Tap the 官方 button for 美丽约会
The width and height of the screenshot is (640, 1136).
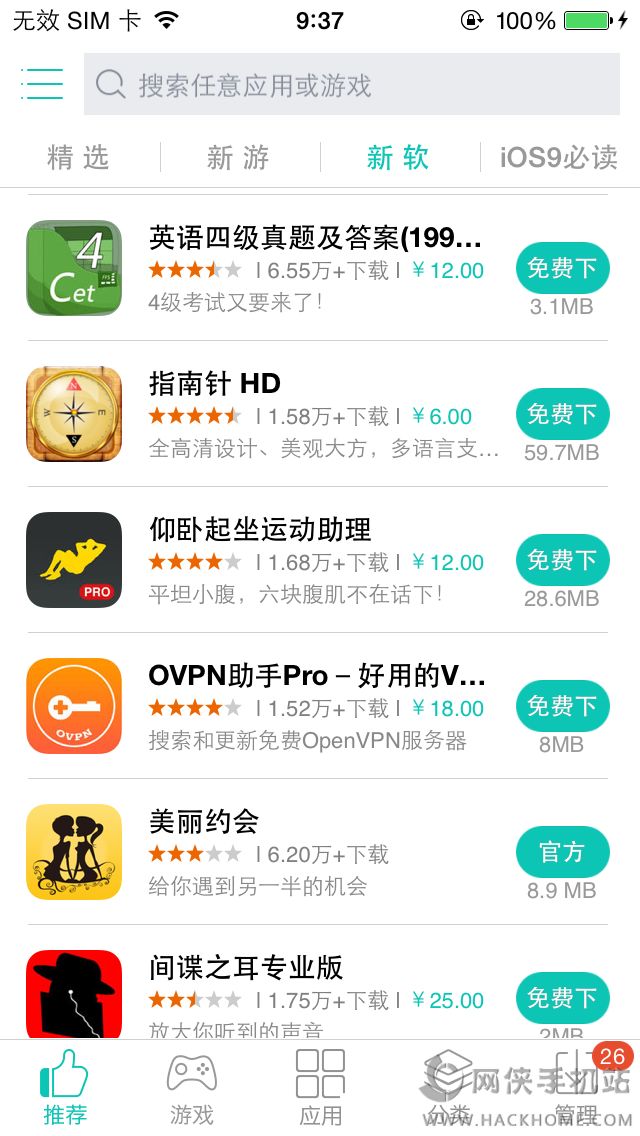[x=562, y=851]
